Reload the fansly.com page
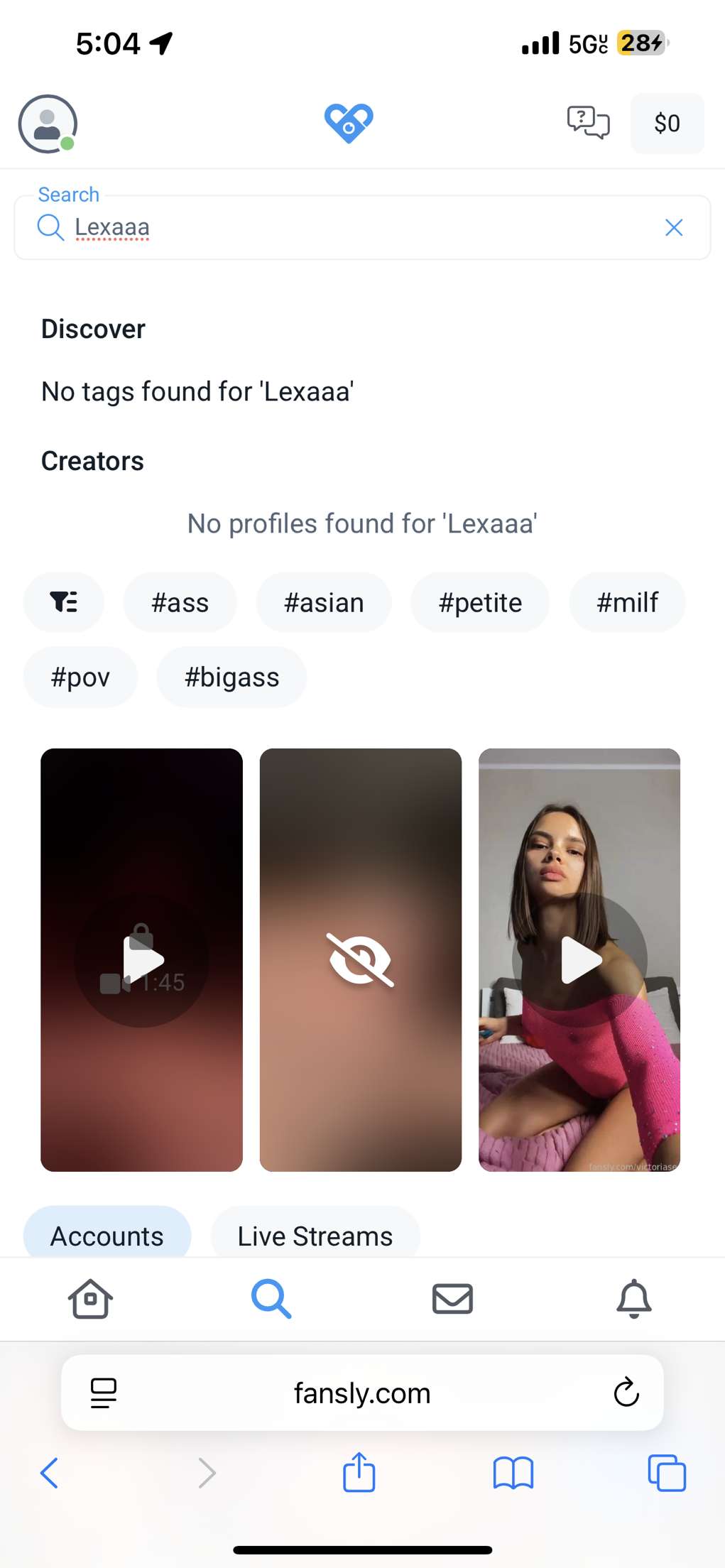 pyautogui.click(x=626, y=1393)
